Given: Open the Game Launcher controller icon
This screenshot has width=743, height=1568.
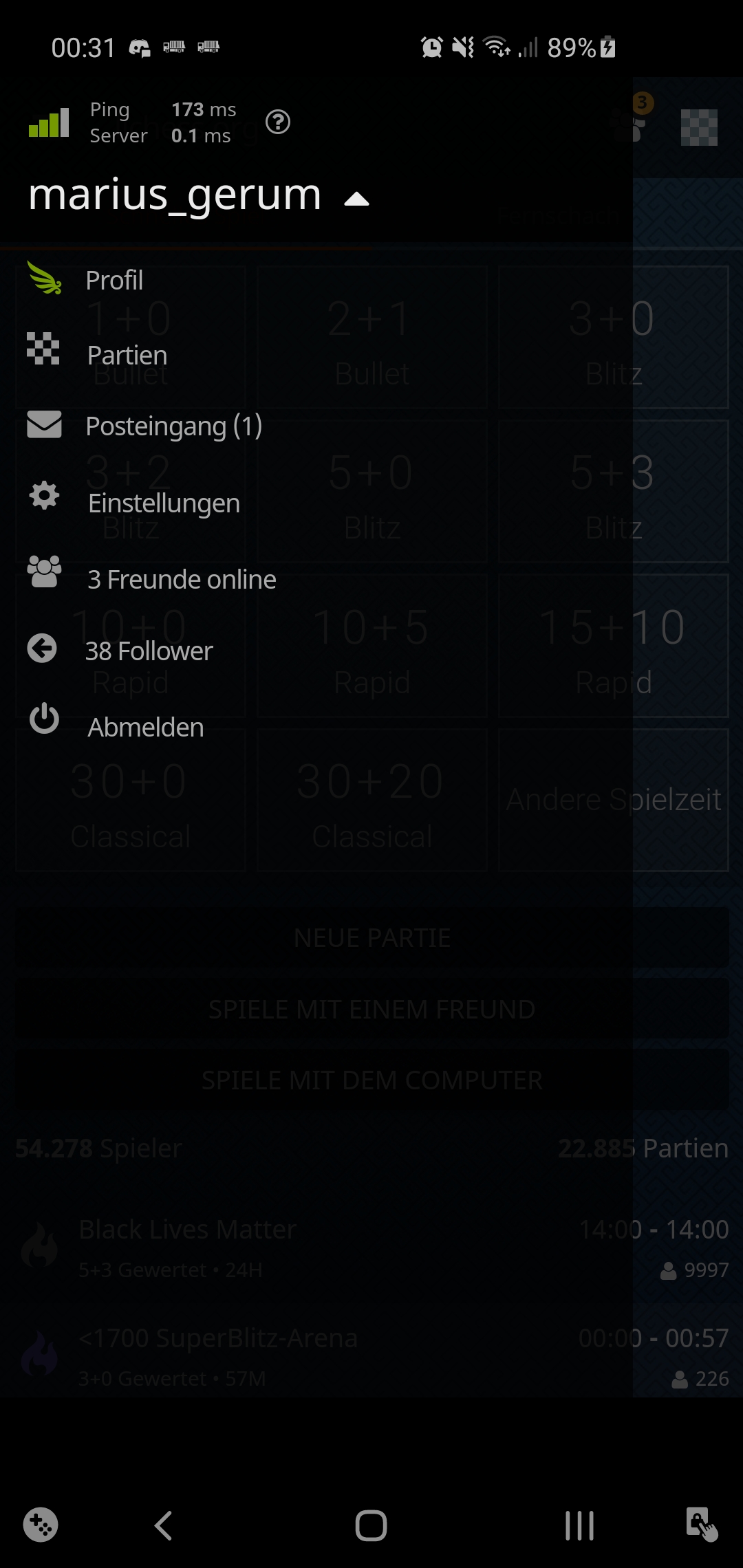Looking at the screenshot, I should 41,1525.
